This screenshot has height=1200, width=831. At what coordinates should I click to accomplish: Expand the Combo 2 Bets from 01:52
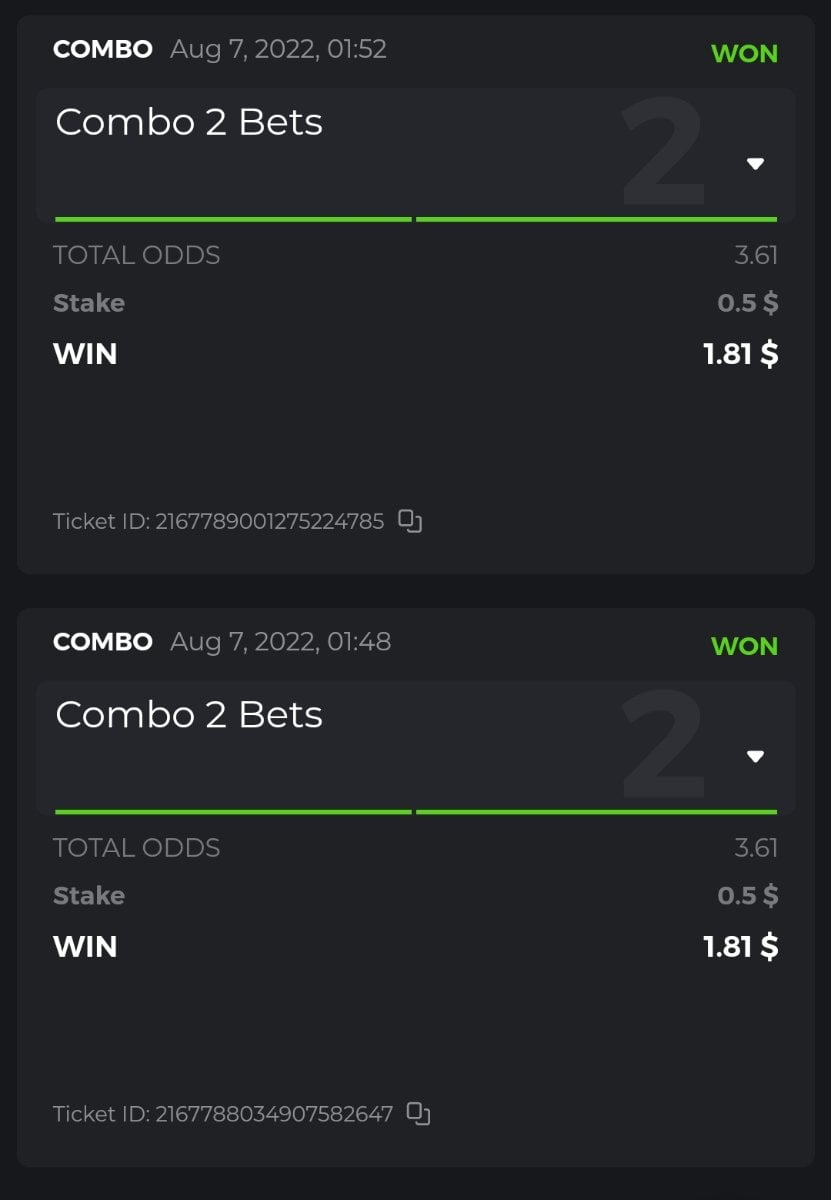tap(755, 164)
